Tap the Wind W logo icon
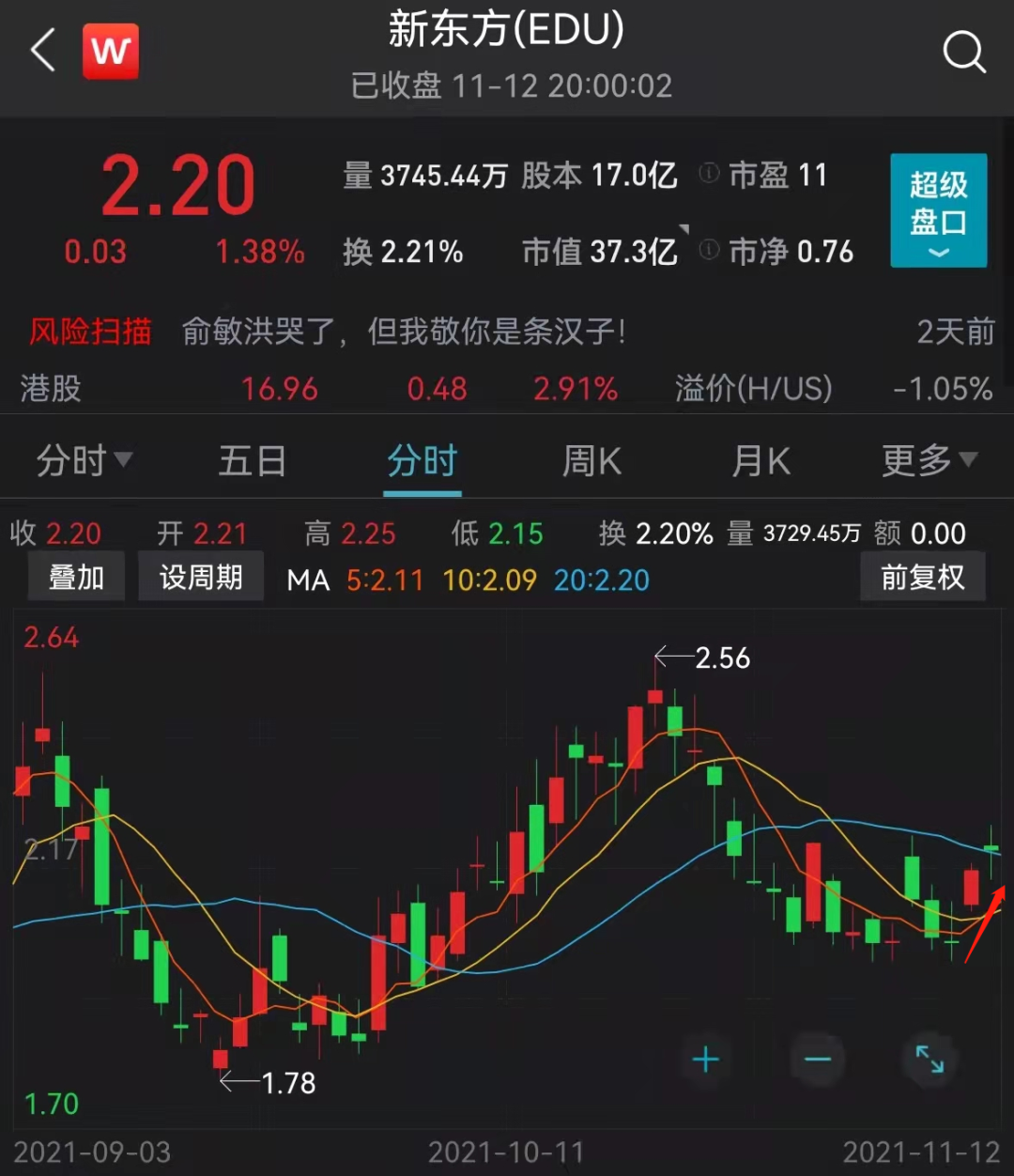 [x=111, y=52]
